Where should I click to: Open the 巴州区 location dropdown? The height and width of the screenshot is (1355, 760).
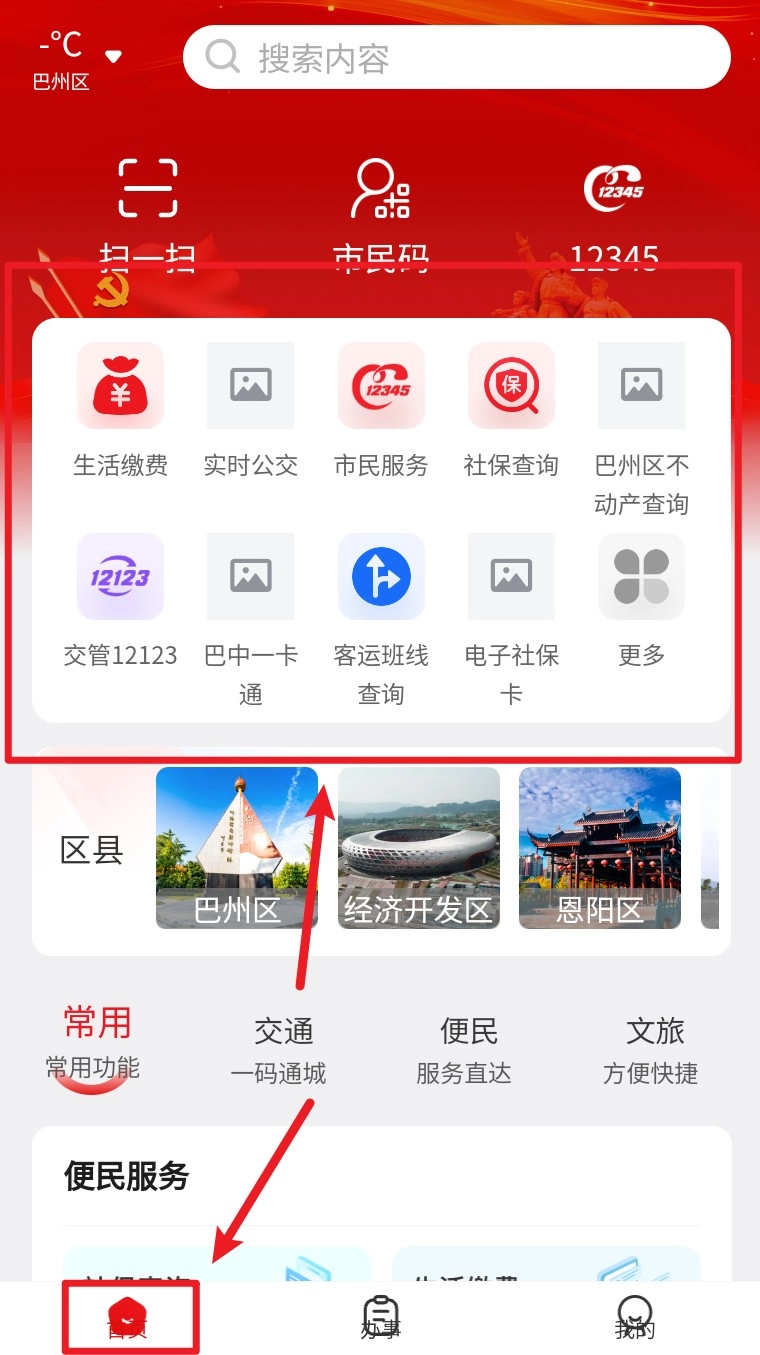click(78, 60)
